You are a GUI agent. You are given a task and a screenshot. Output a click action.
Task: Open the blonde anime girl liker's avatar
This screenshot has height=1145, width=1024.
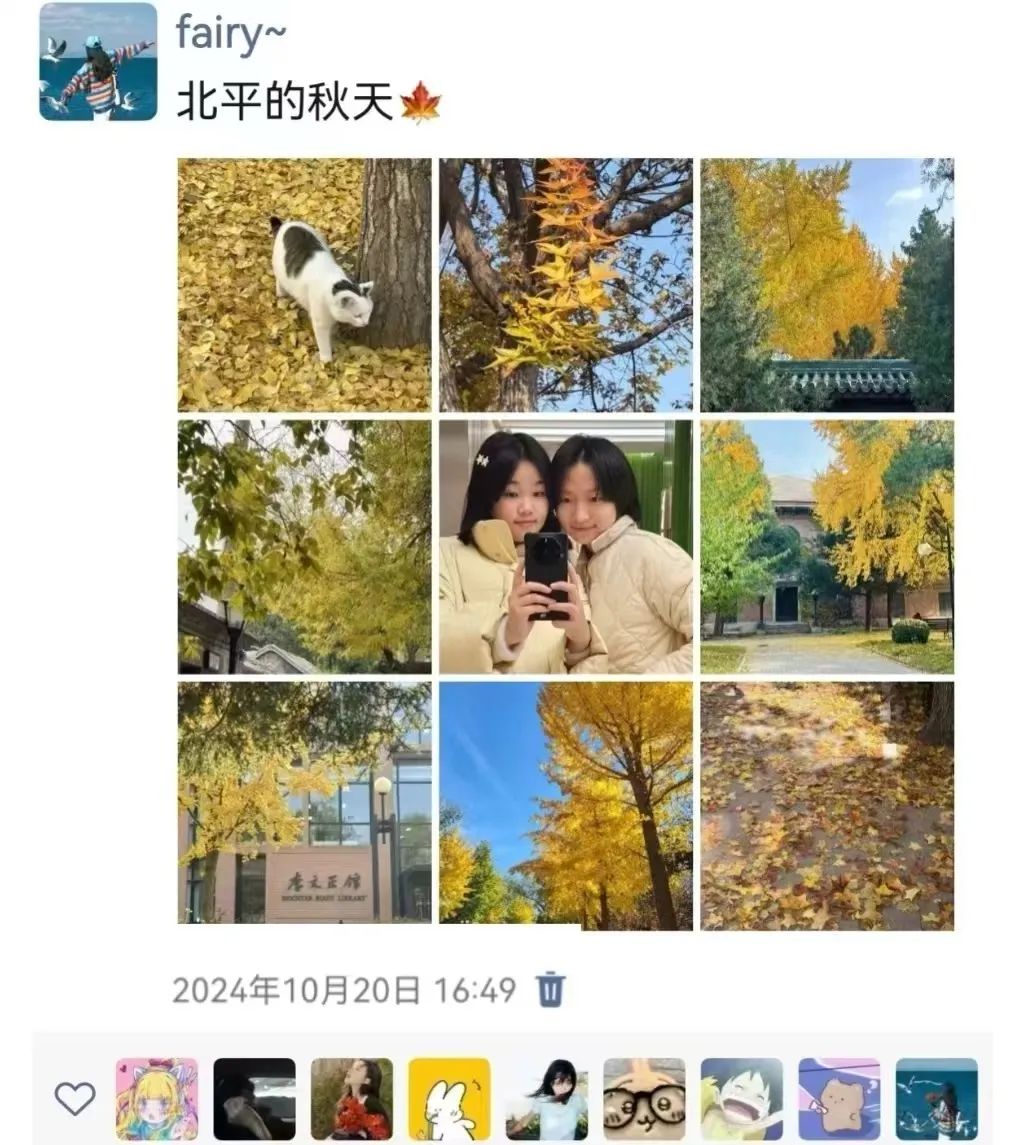[157, 1098]
